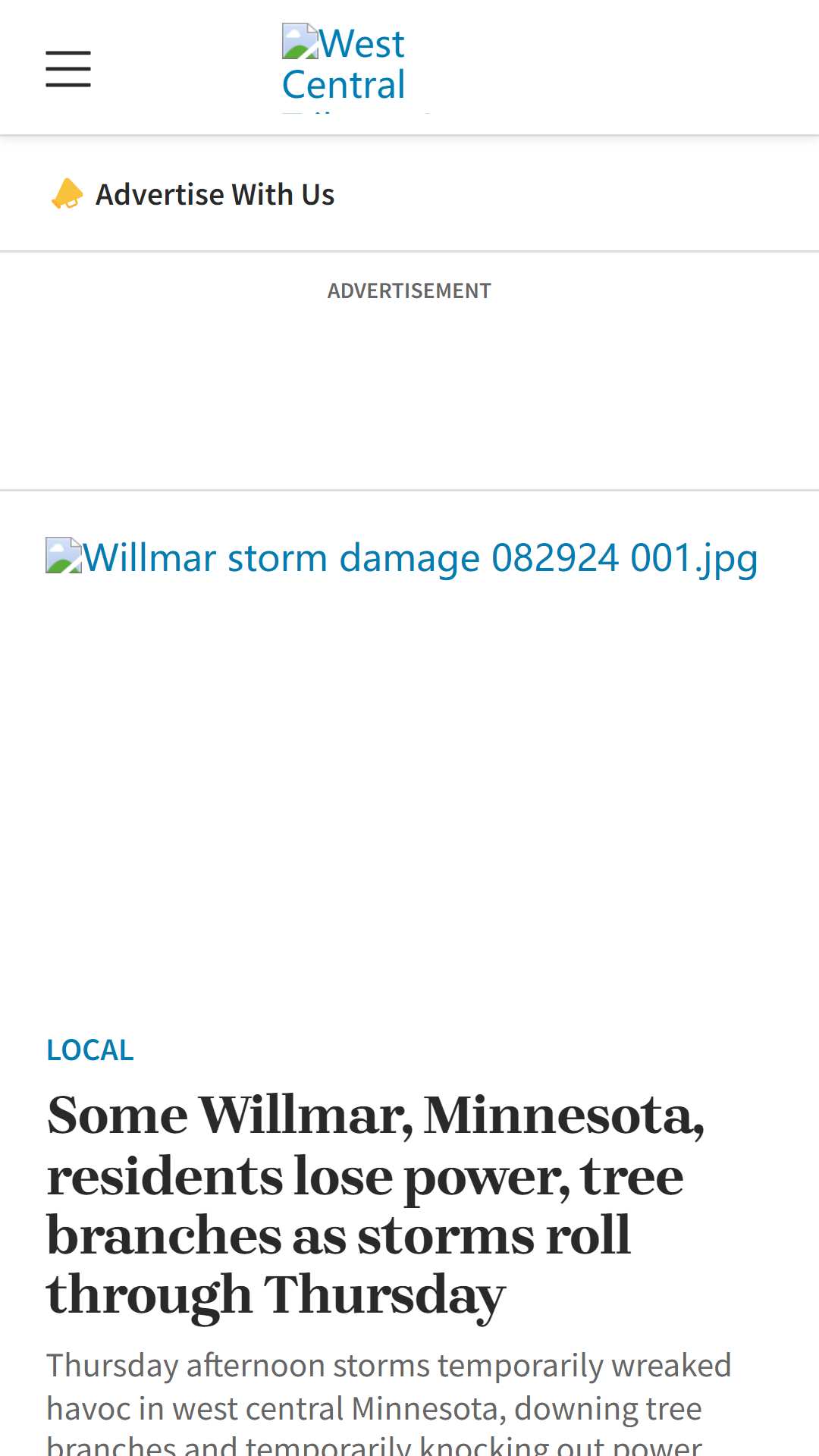This screenshot has width=819, height=1456.
Task: Open the Local category link
Action: pos(90,1050)
